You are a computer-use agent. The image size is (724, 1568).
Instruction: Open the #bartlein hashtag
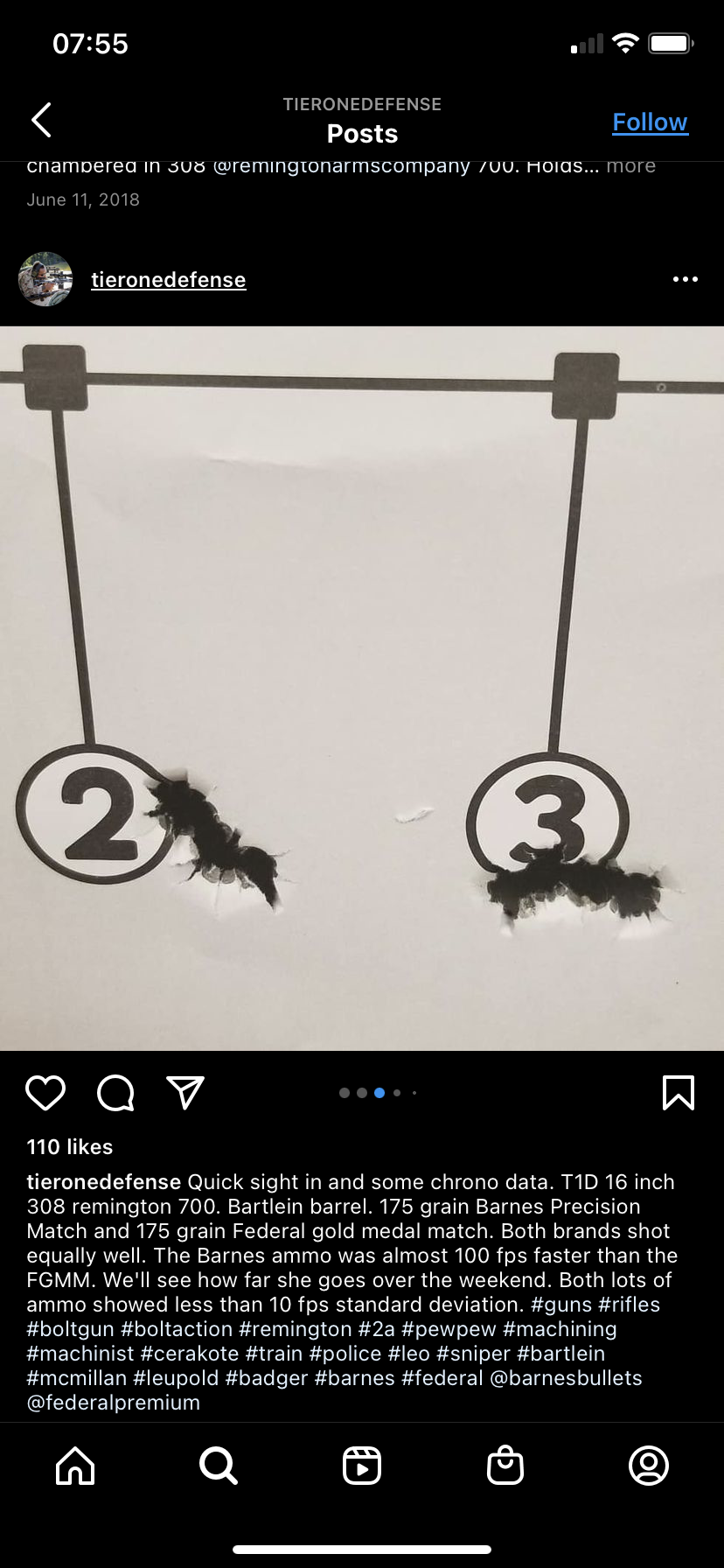(x=560, y=1354)
